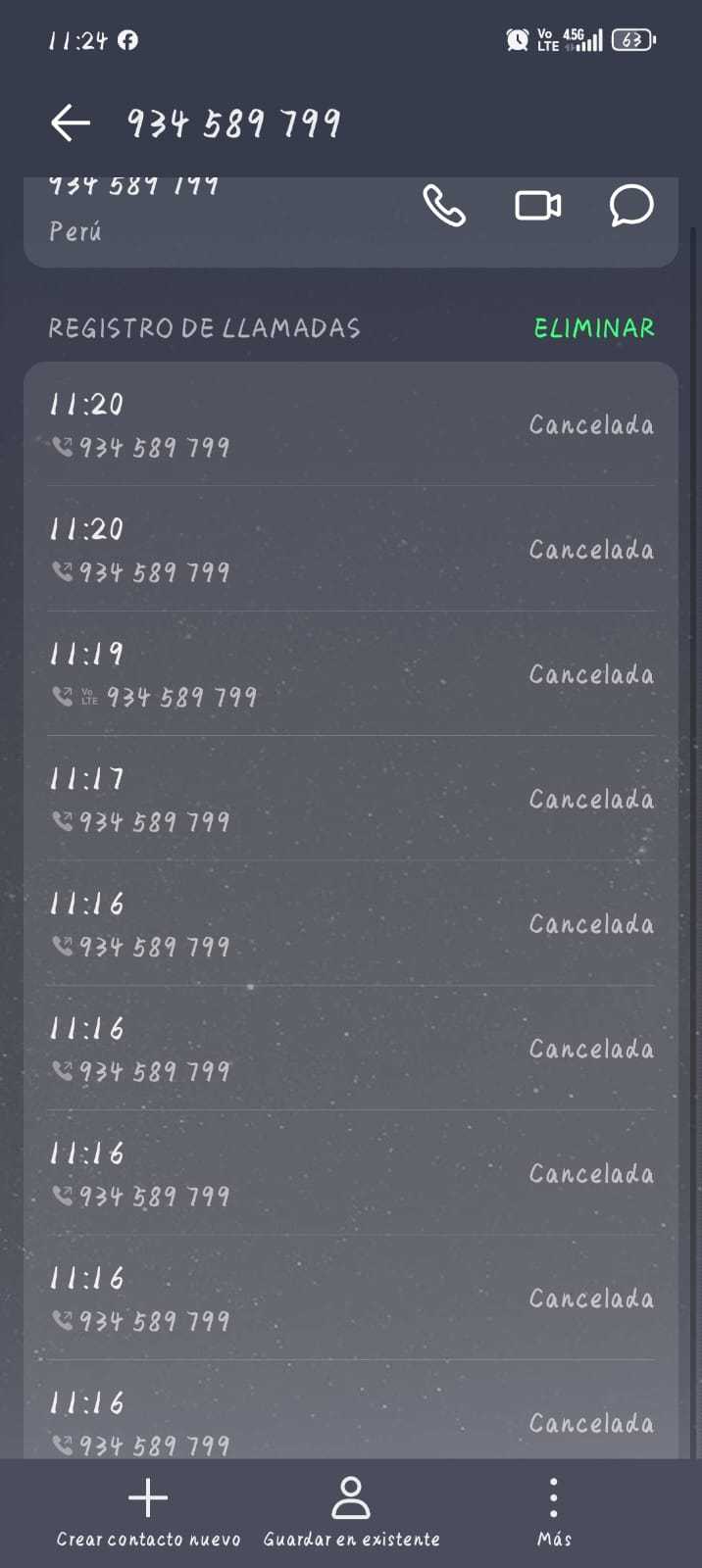702x1568 pixels.
Task: Open the 11:17 cancelled call entry
Action: (350, 799)
